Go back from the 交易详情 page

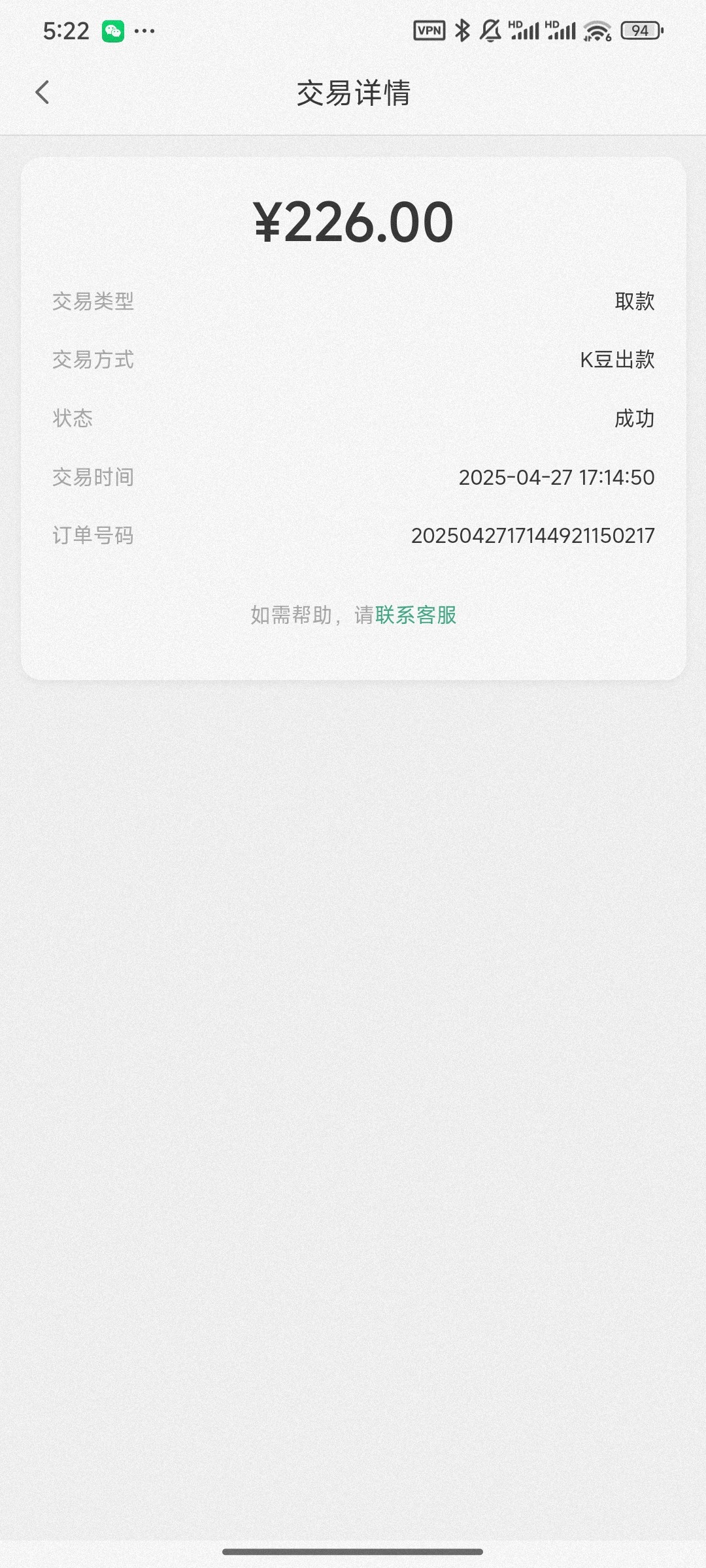(x=42, y=92)
